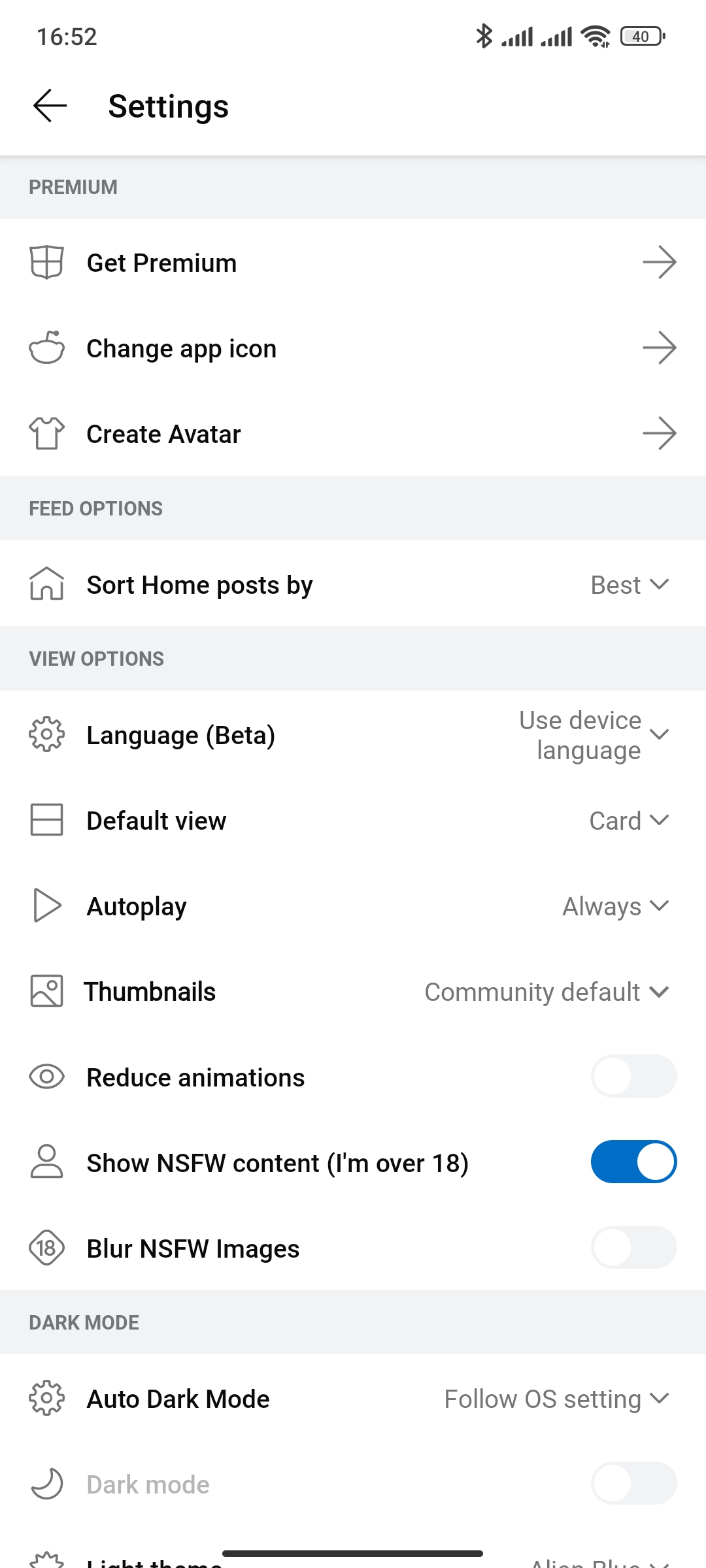Go back from the Settings screen

(x=50, y=106)
